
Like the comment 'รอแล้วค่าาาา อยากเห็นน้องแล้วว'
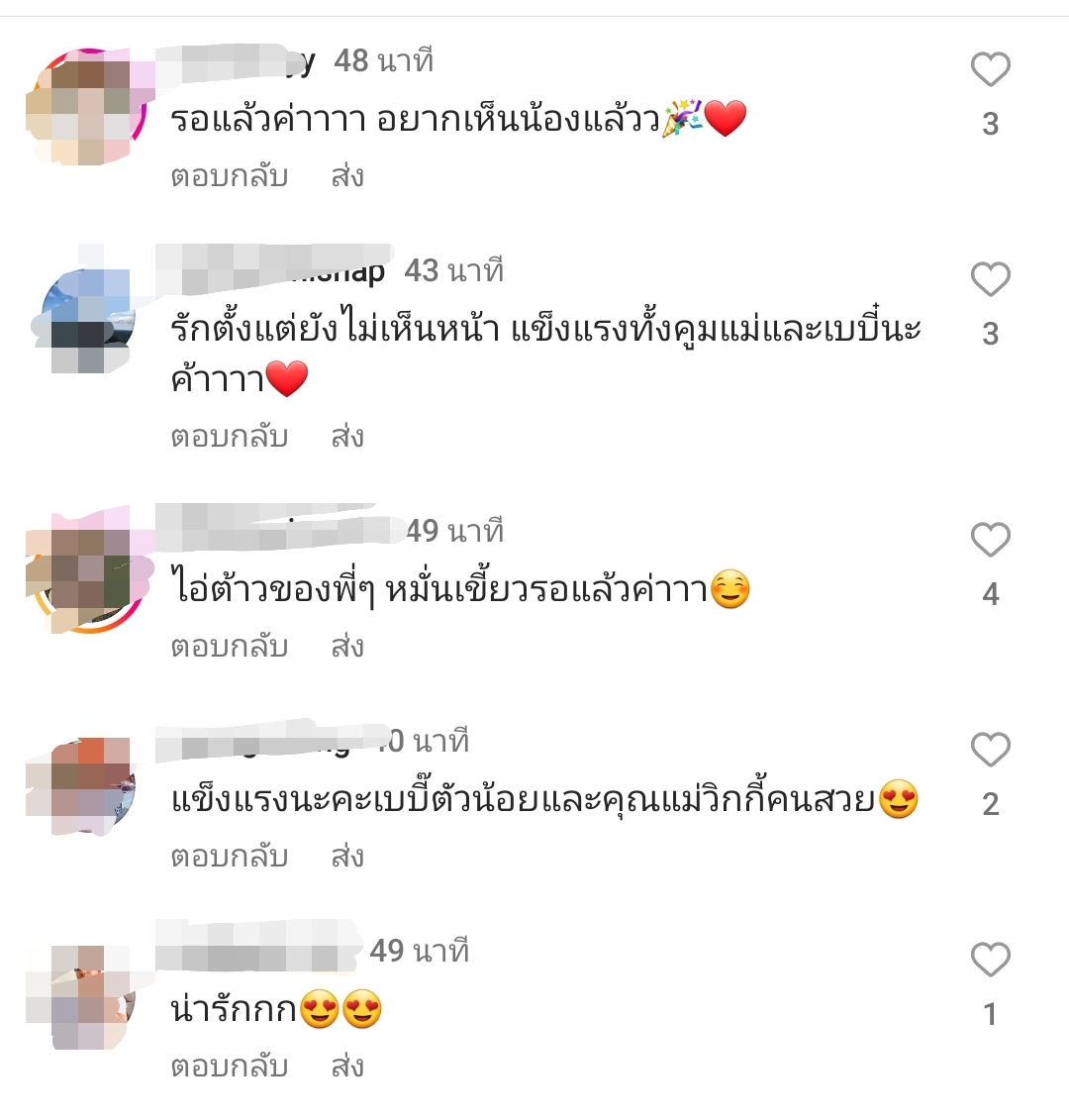click(990, 70)
